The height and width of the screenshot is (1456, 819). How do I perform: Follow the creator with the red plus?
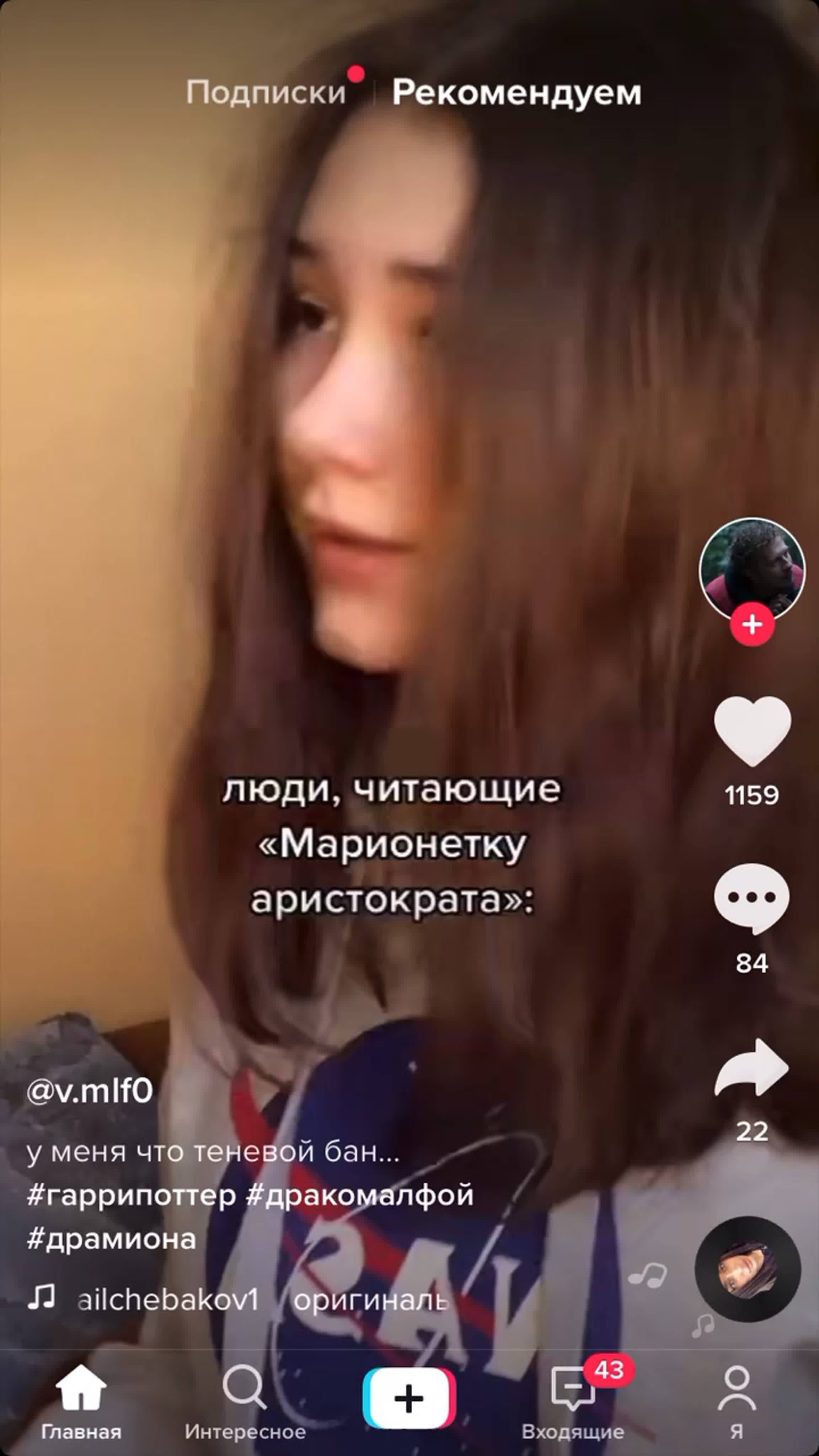click(752, 624)
